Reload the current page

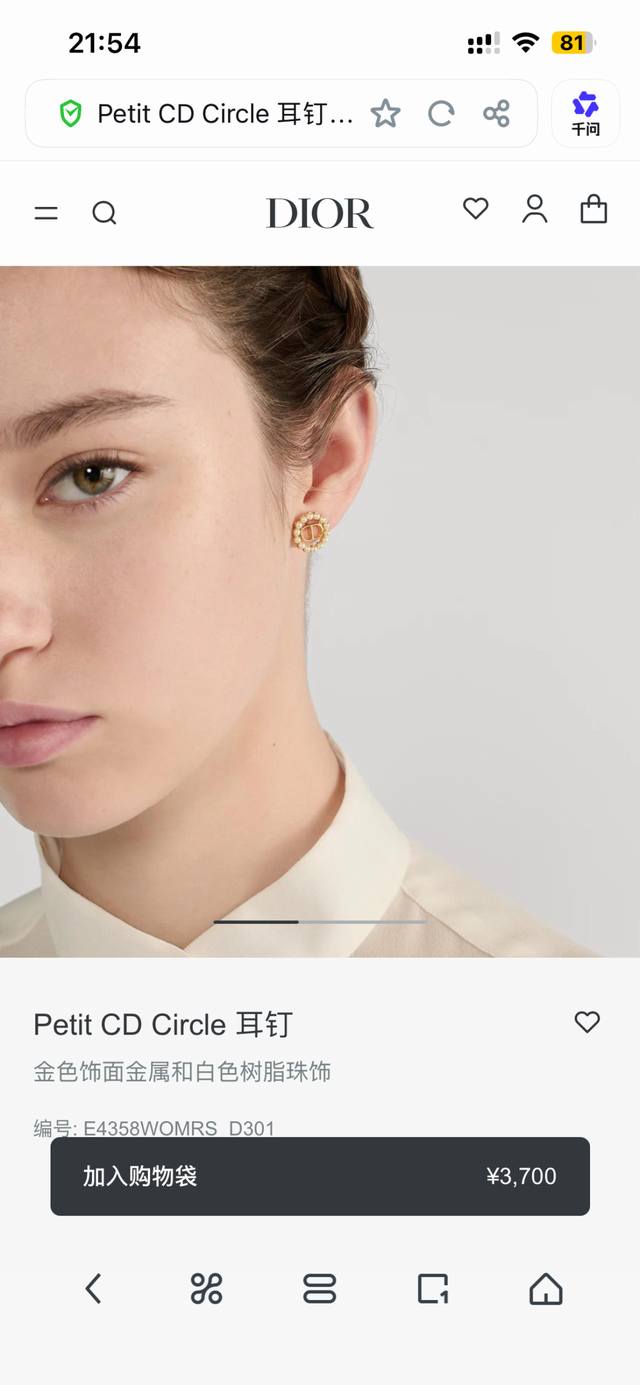tap(441, 114)
